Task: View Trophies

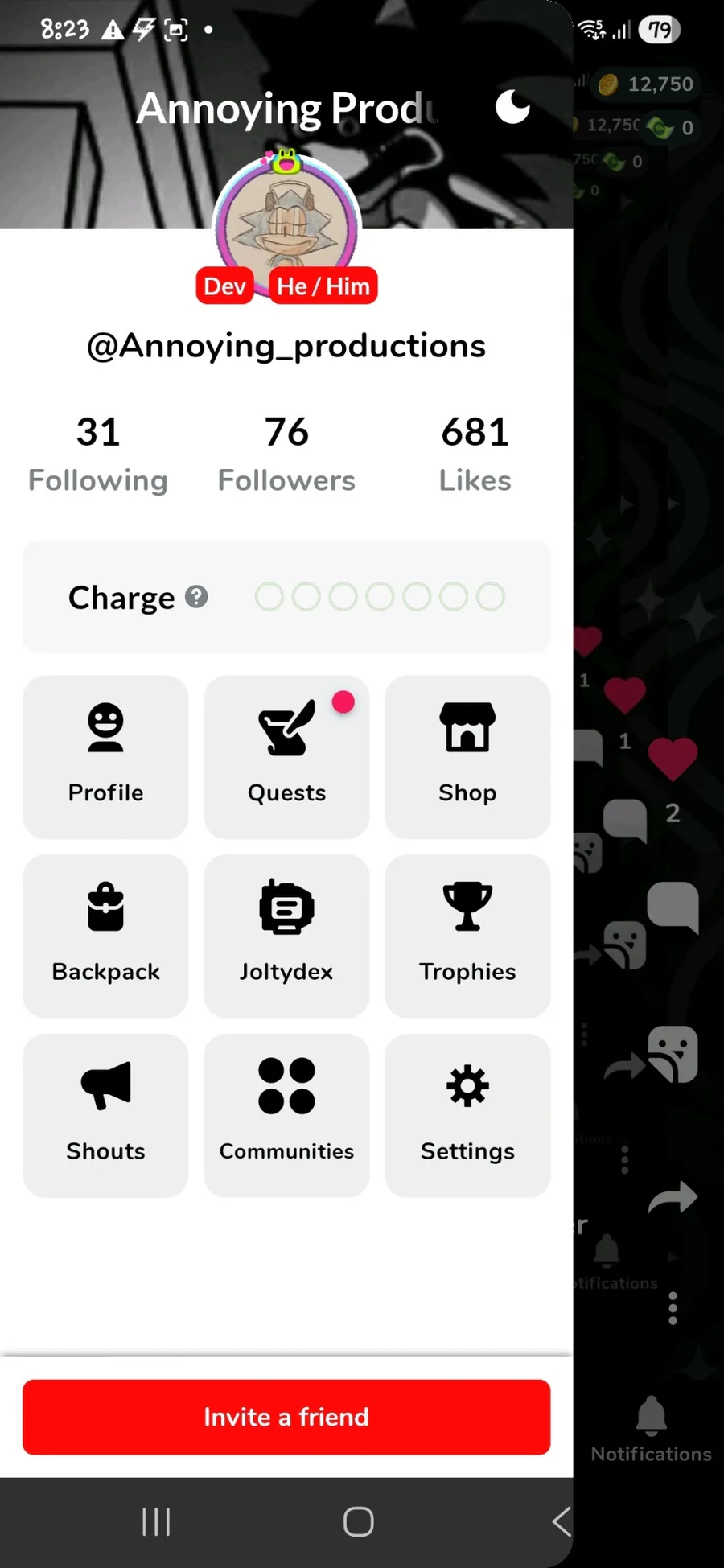Action: (467, 936)
